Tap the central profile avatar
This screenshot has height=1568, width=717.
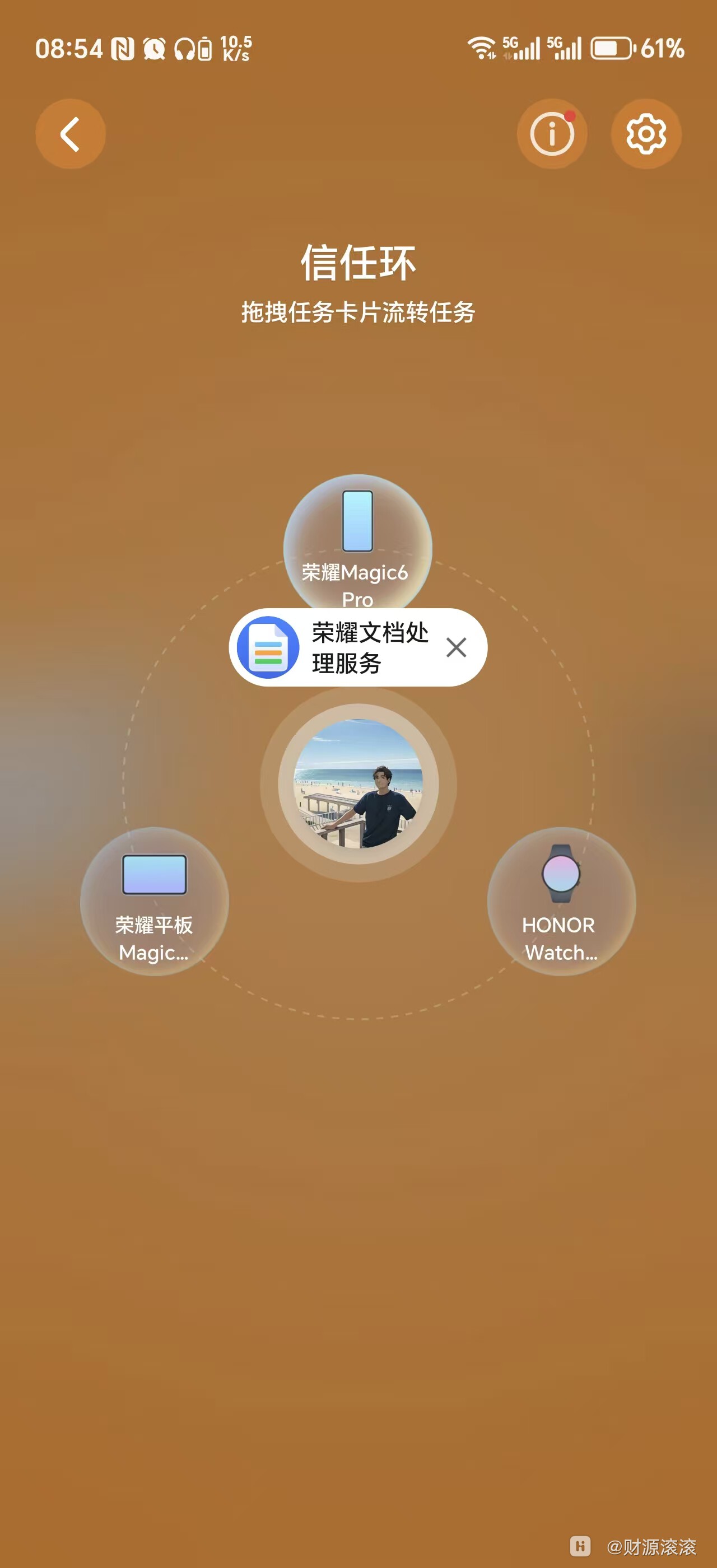pyautogui.click(x=358, y=784)
